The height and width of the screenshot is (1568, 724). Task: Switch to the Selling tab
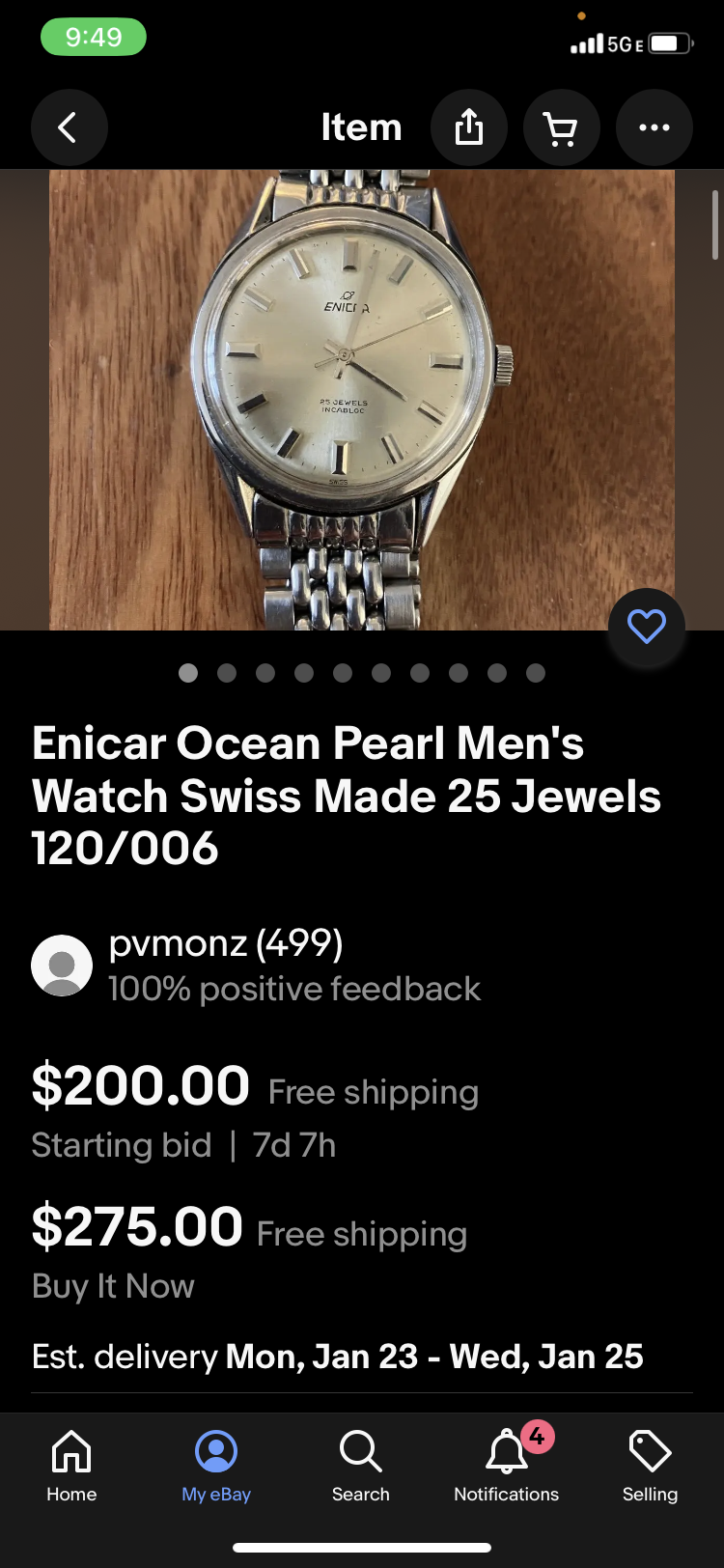point(650,1466)
